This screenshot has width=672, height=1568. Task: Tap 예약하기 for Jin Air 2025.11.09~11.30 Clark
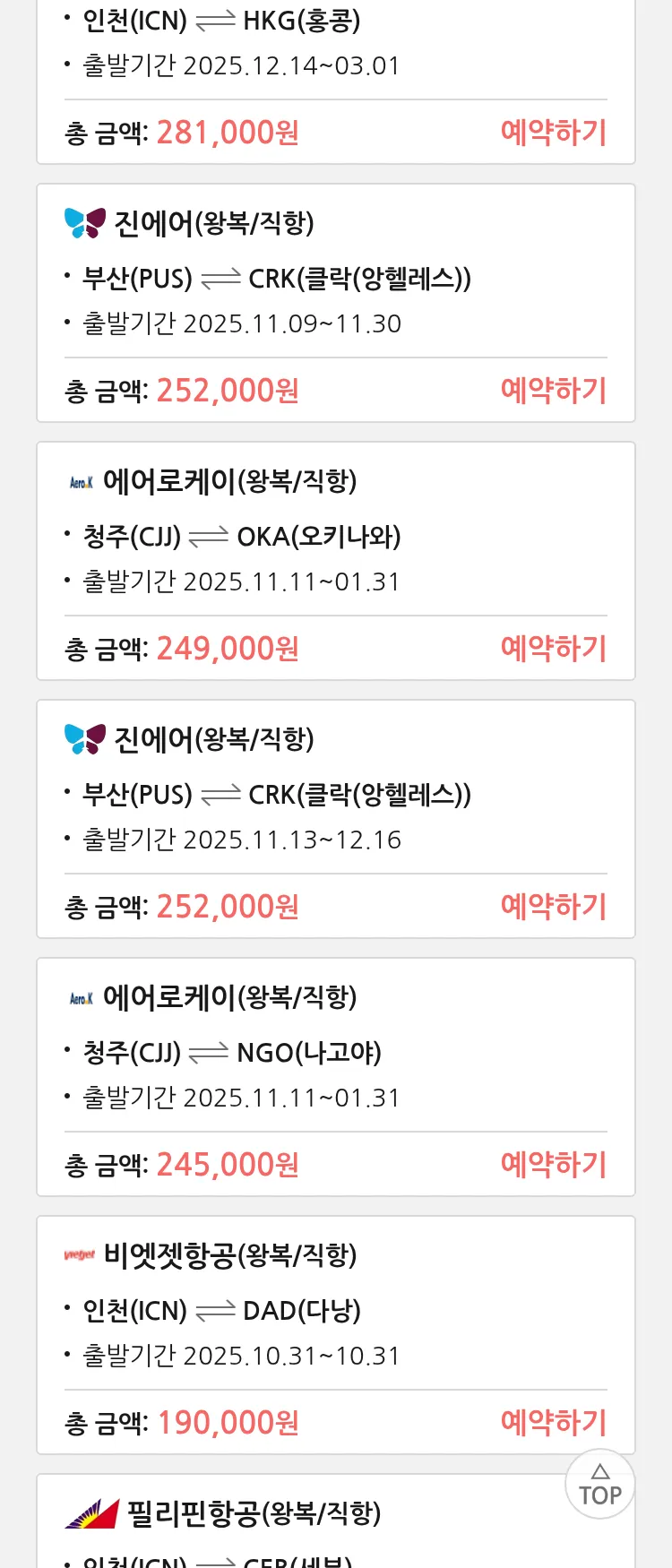[553, 391]
